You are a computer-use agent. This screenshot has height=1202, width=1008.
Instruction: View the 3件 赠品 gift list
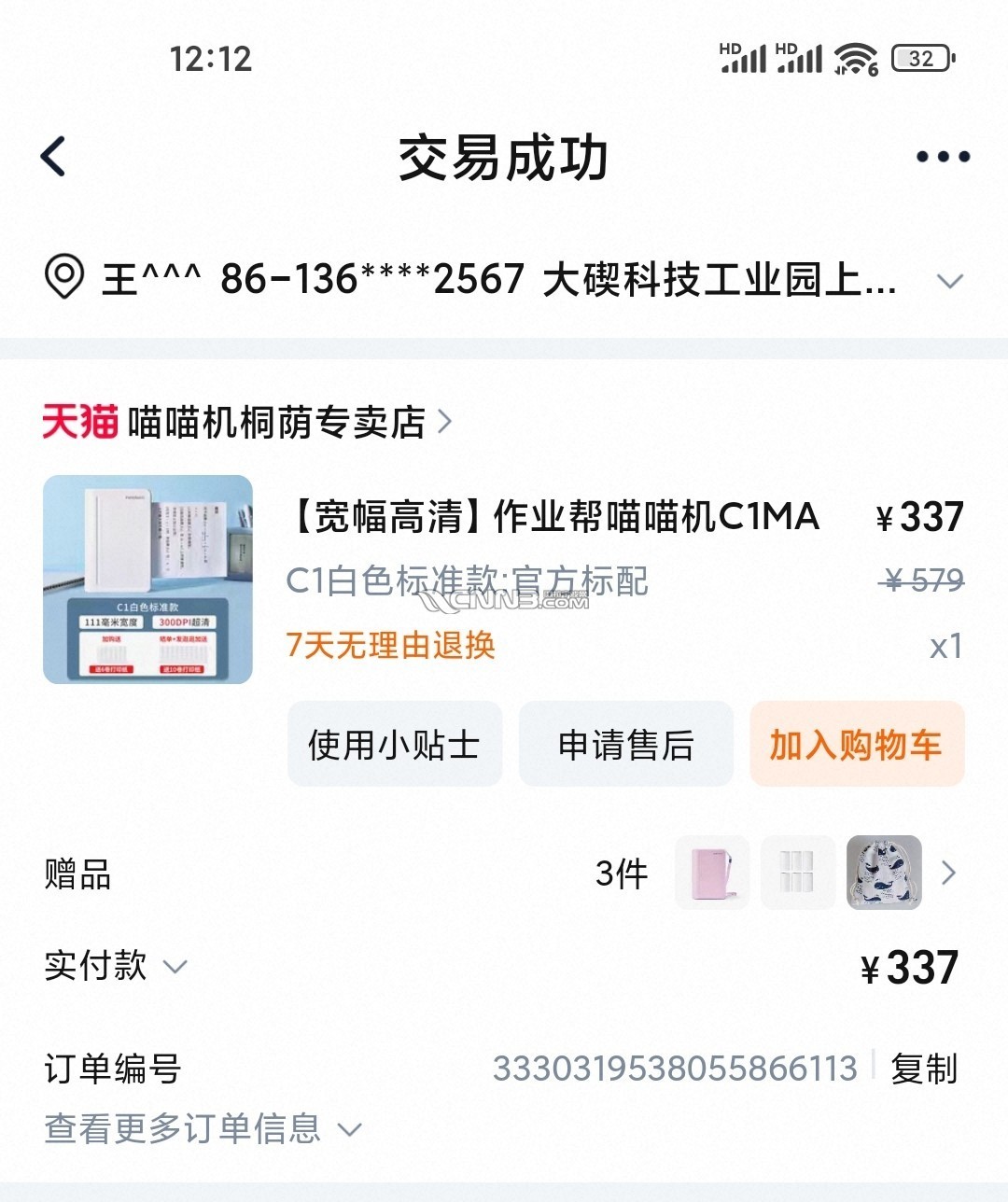[948, 874]
